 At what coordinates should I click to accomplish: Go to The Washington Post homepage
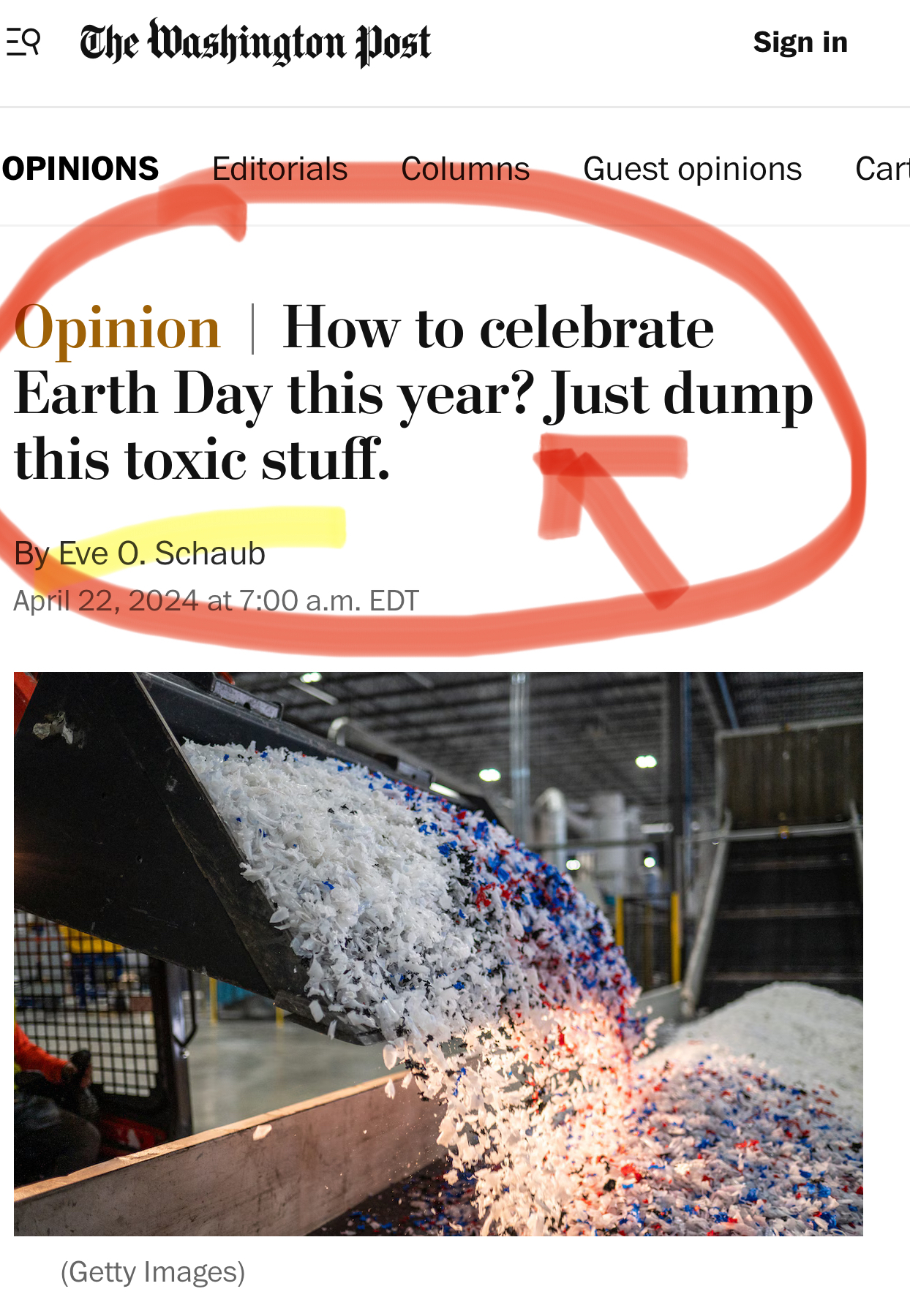[x=255, y=42]
